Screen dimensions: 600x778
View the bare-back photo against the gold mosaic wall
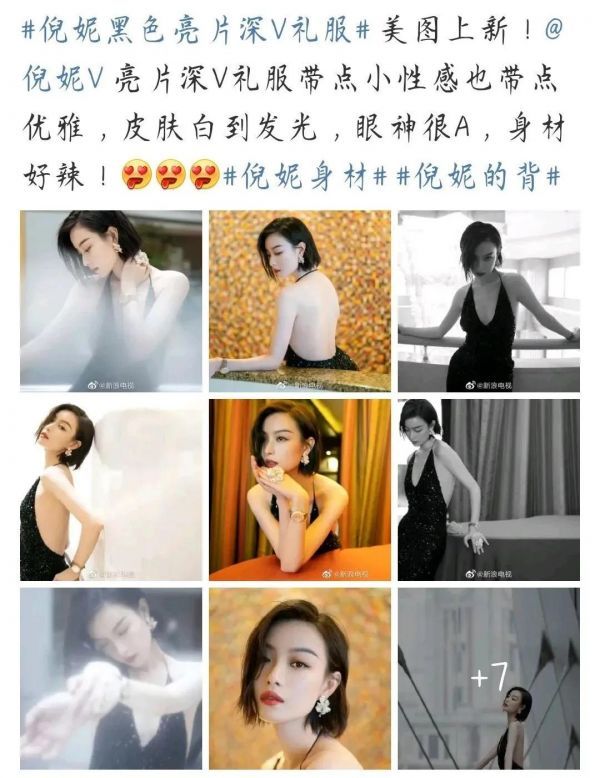(300, 301)
